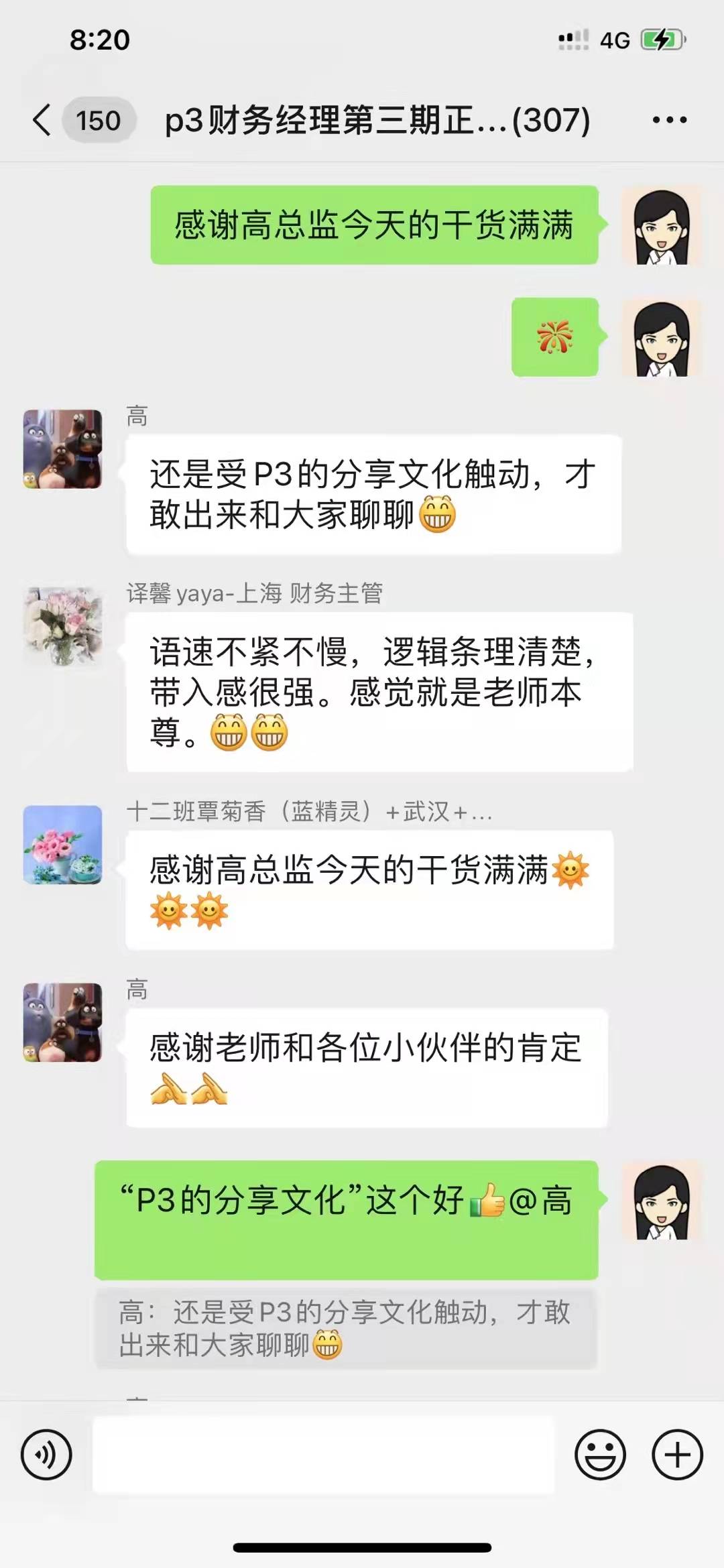Open my avatar beside the fireworks message
This screenshot has width=724, height=1568.
coord(661,338)
